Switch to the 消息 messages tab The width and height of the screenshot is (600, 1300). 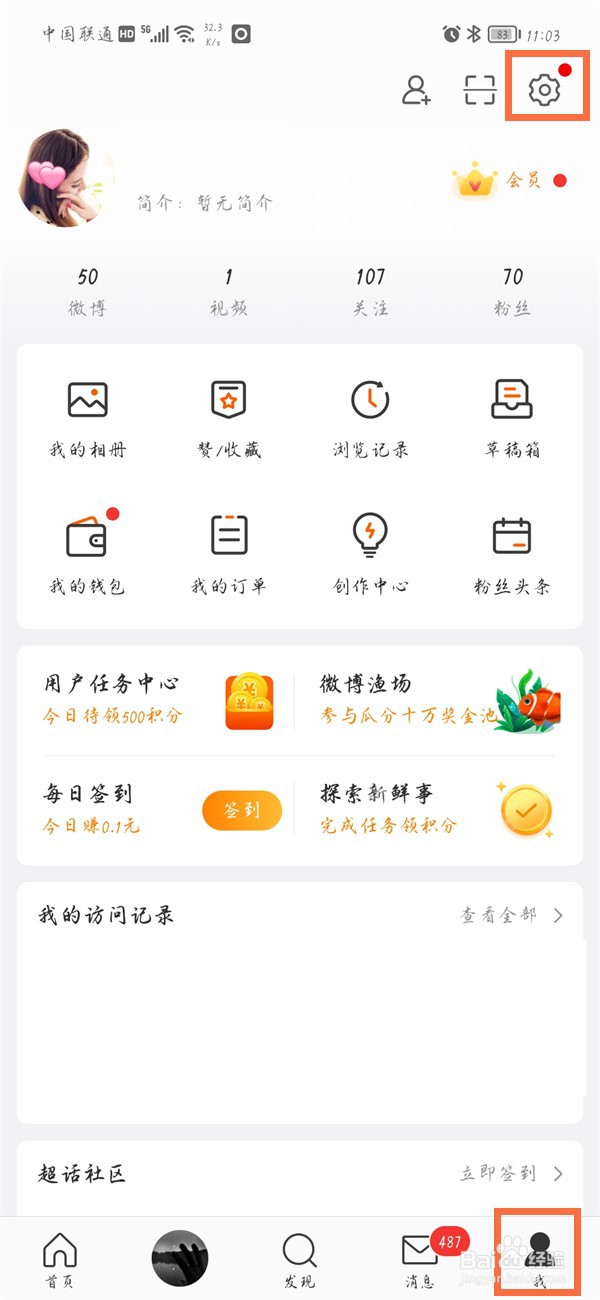point(420,1259)
